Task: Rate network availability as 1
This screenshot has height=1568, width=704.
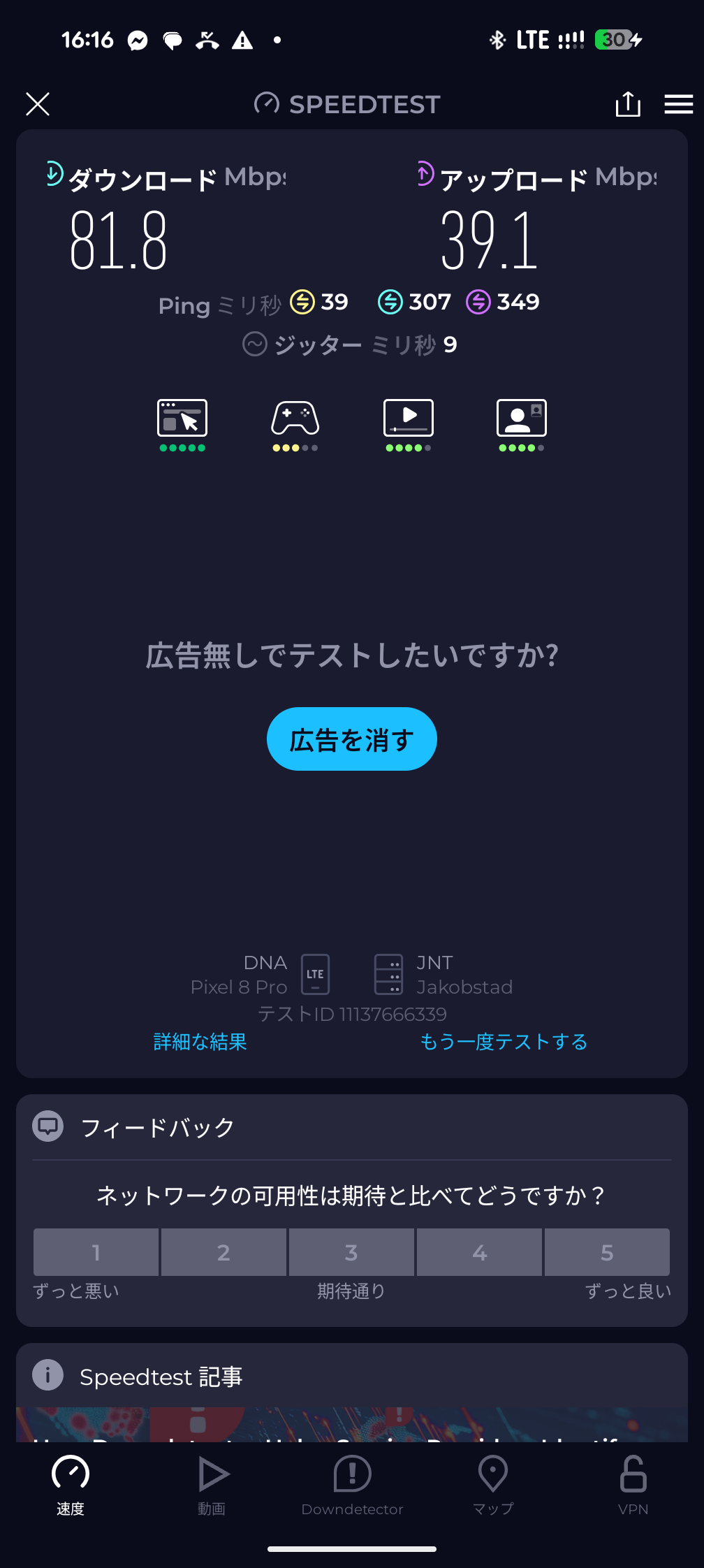Action: coord(96,1252)
